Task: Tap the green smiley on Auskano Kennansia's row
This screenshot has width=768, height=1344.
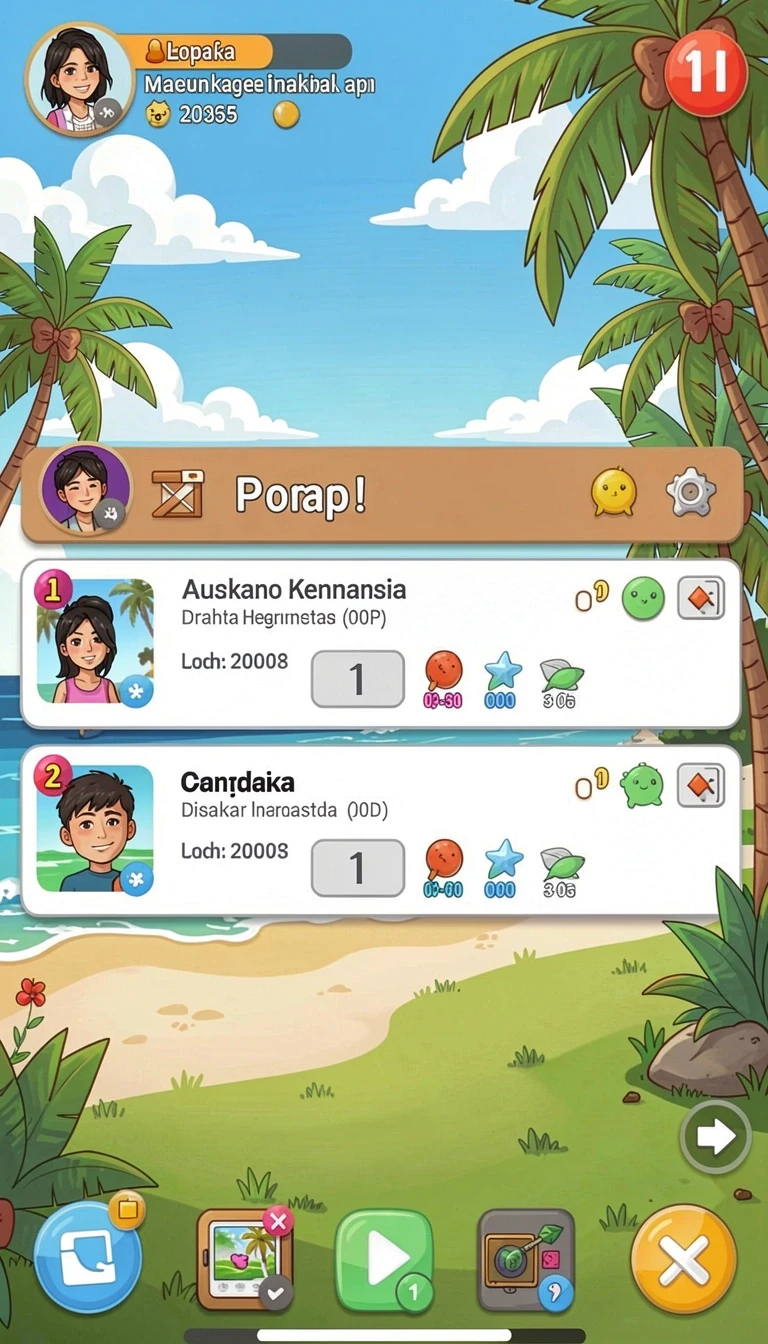Action: 643,598
